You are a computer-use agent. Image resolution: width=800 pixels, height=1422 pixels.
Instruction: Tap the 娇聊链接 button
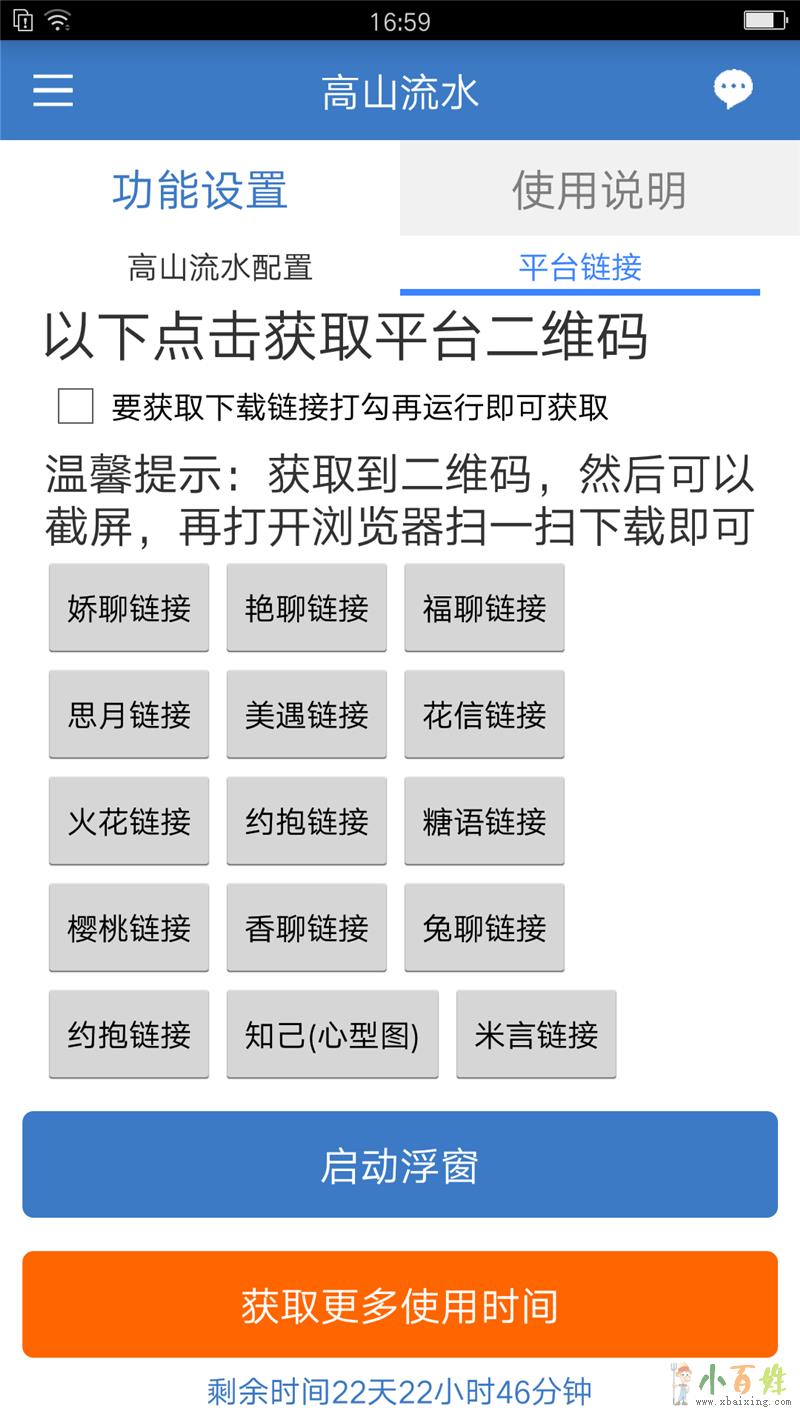click(129, 607)
